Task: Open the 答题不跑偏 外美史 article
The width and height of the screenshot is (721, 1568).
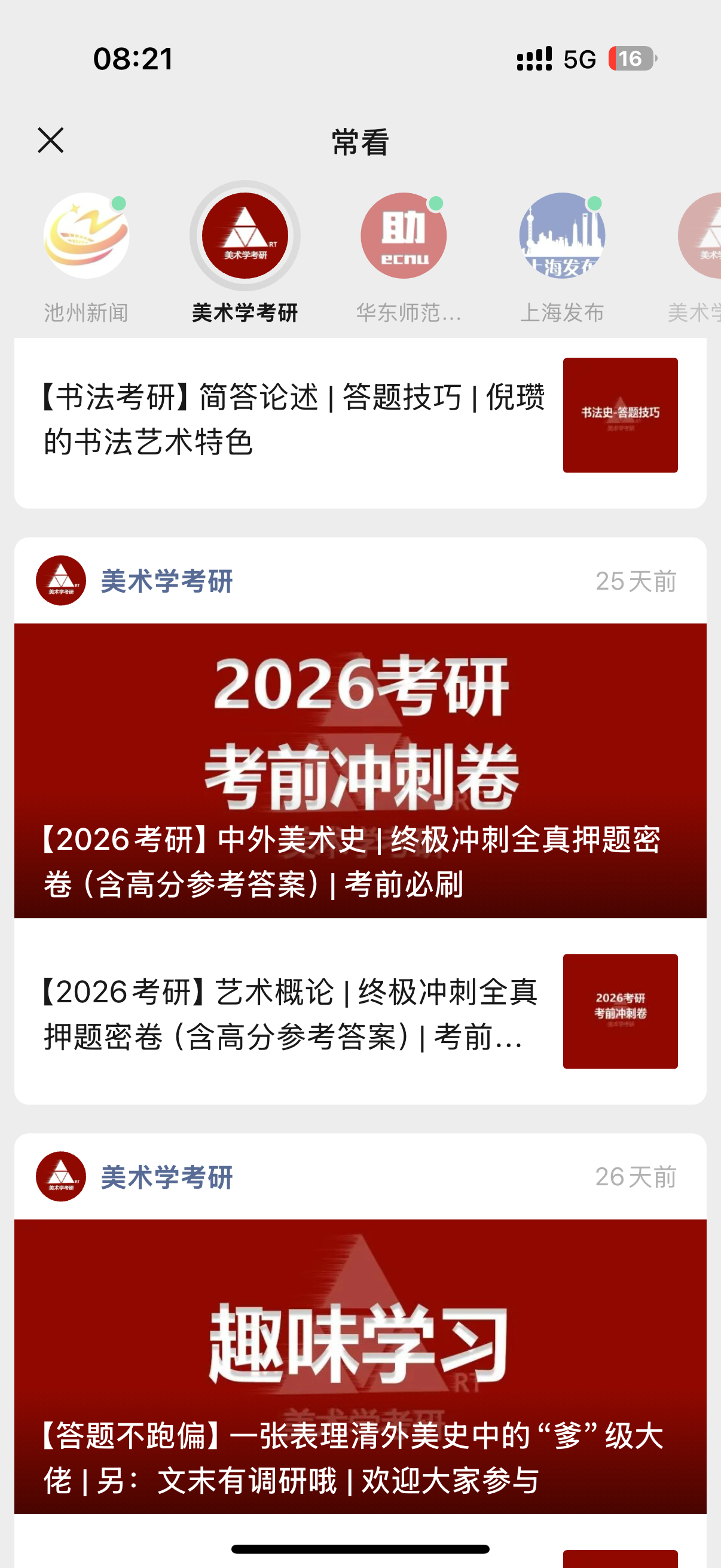Action: 360,1366
